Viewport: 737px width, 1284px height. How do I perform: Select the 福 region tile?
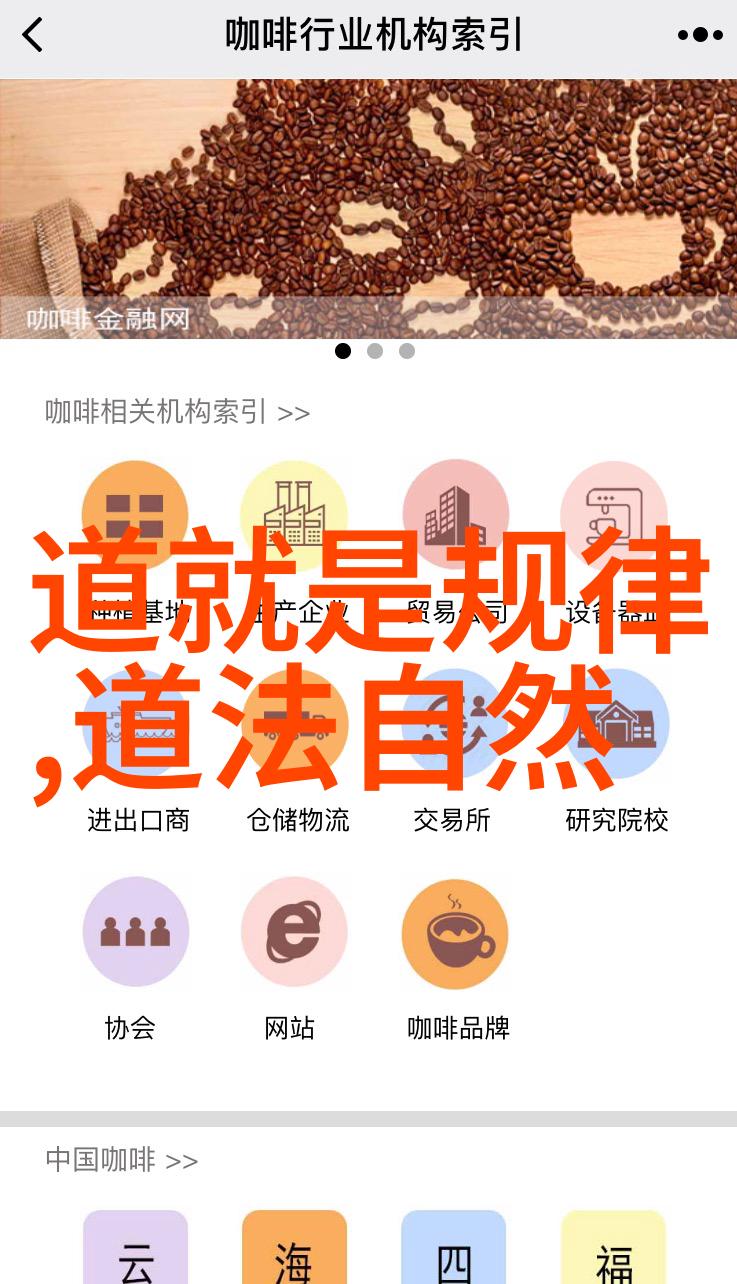[613, 1248]
